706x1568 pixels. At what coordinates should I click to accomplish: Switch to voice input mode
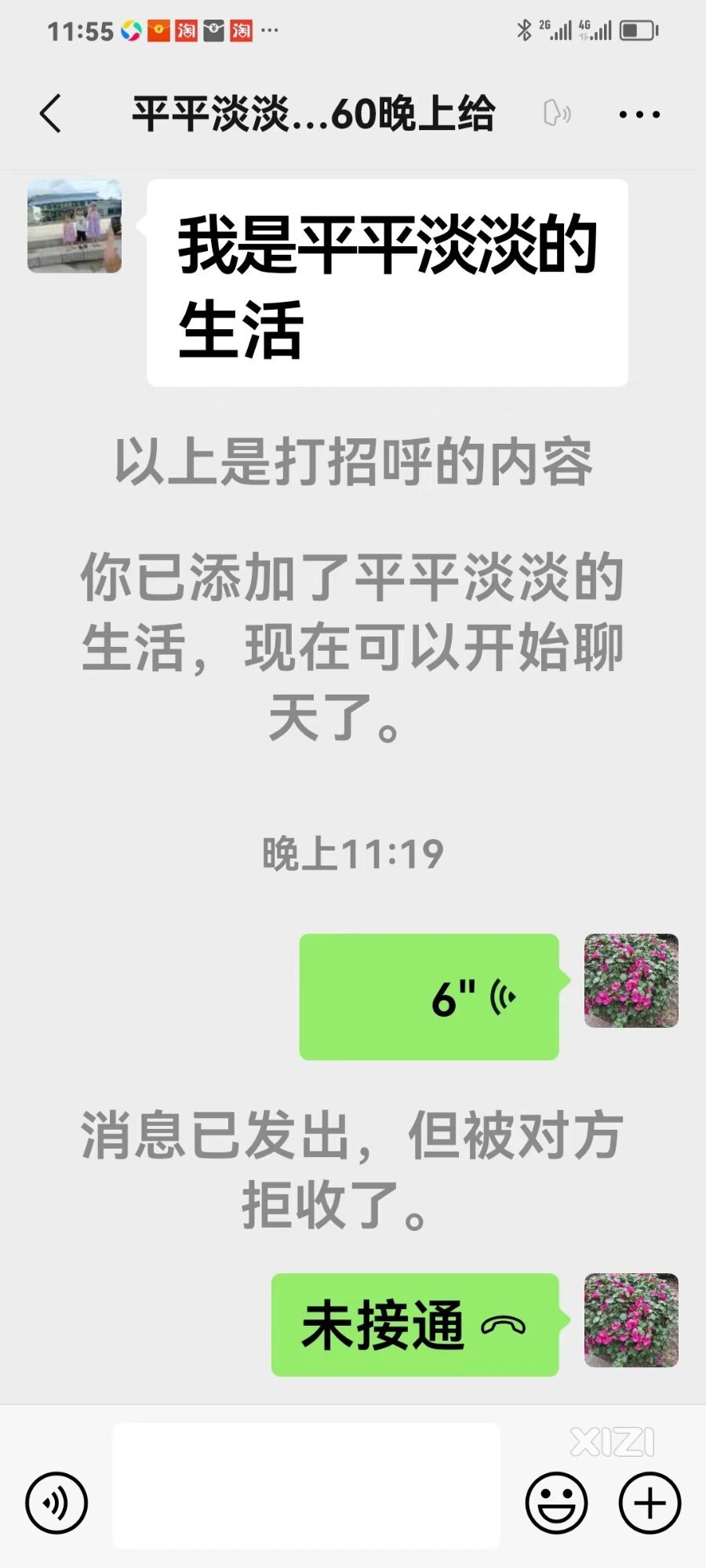pos(56,1503)
